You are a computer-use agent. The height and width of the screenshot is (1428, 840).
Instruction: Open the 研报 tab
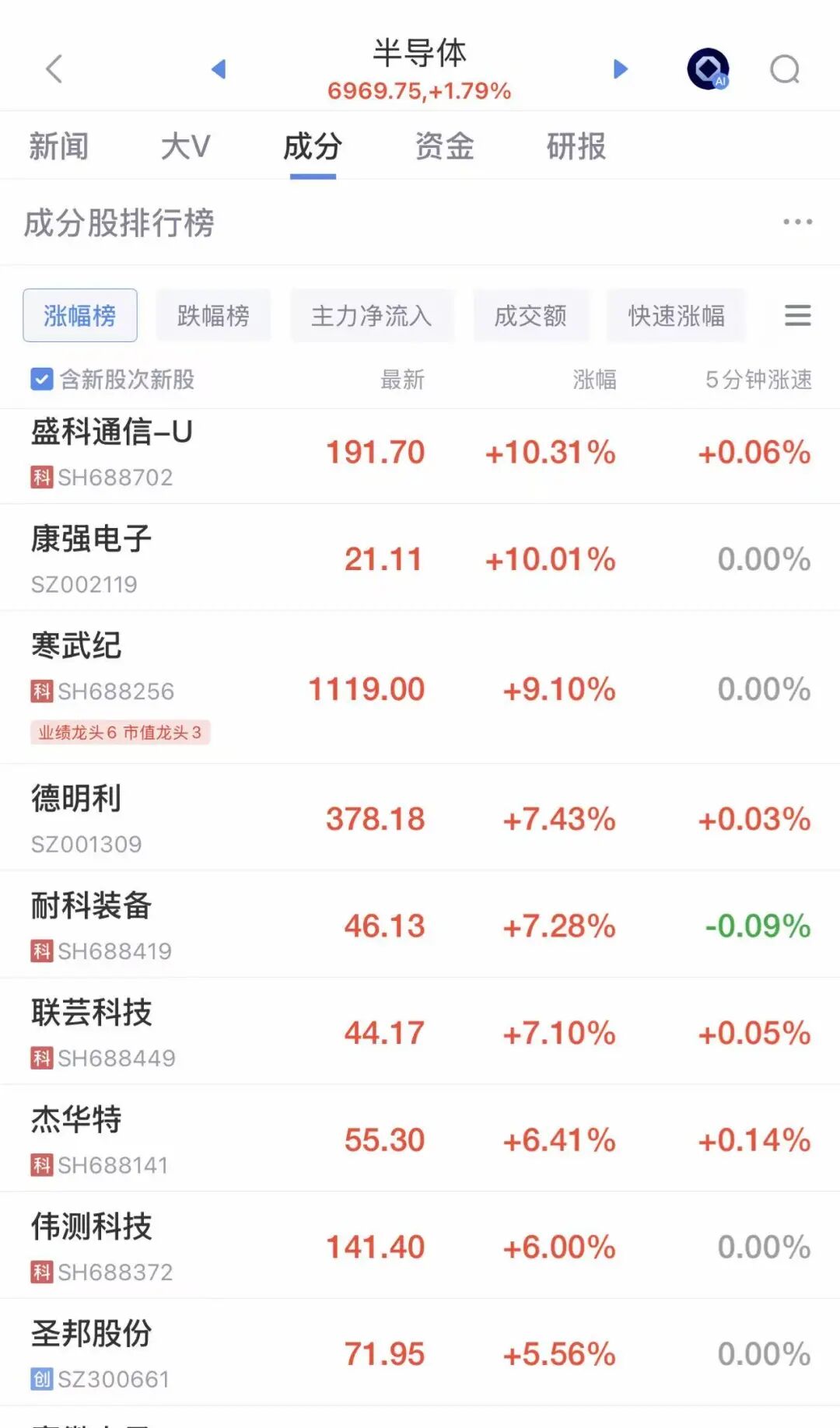pos(576,146)
